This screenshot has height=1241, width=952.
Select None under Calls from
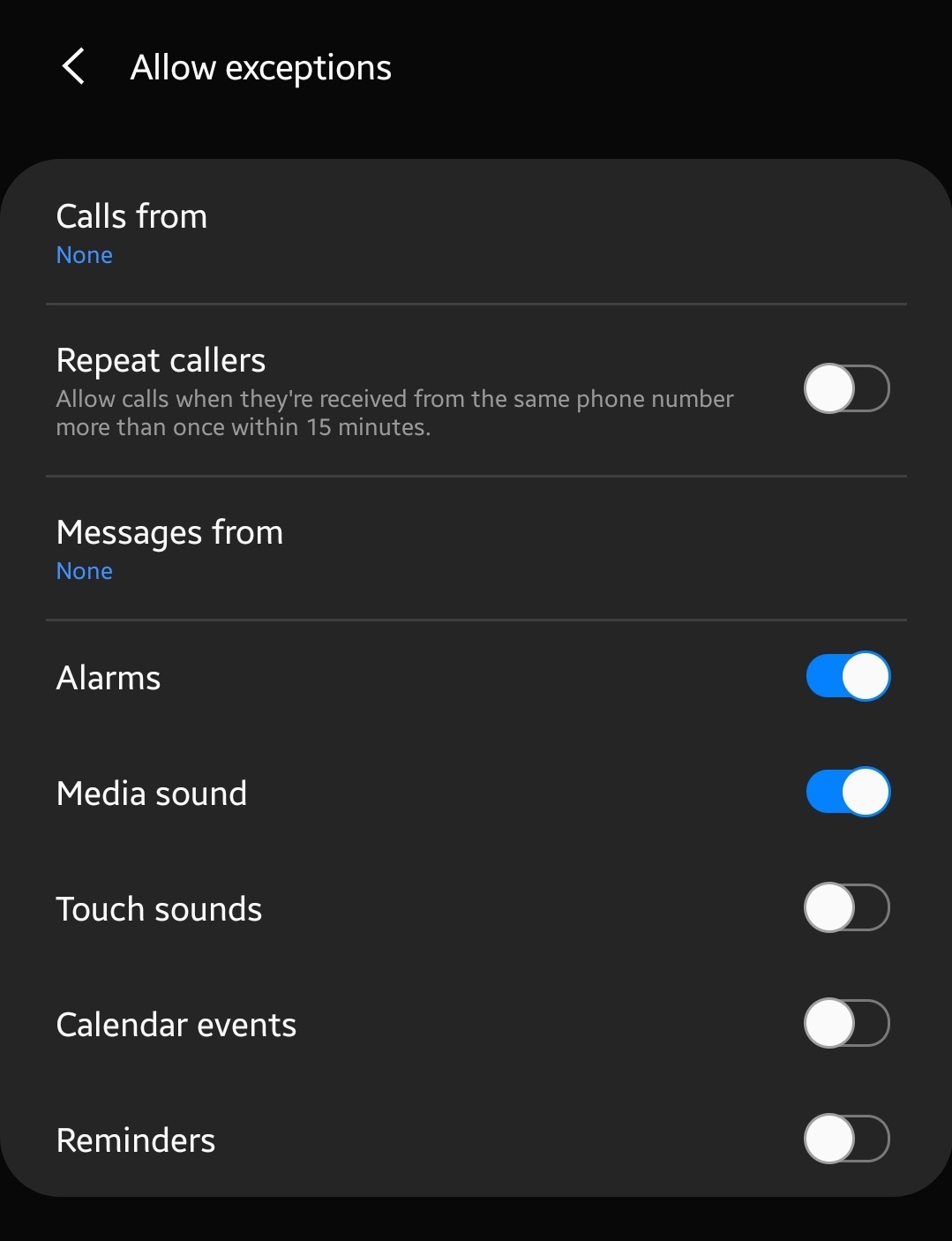[84, 254]
